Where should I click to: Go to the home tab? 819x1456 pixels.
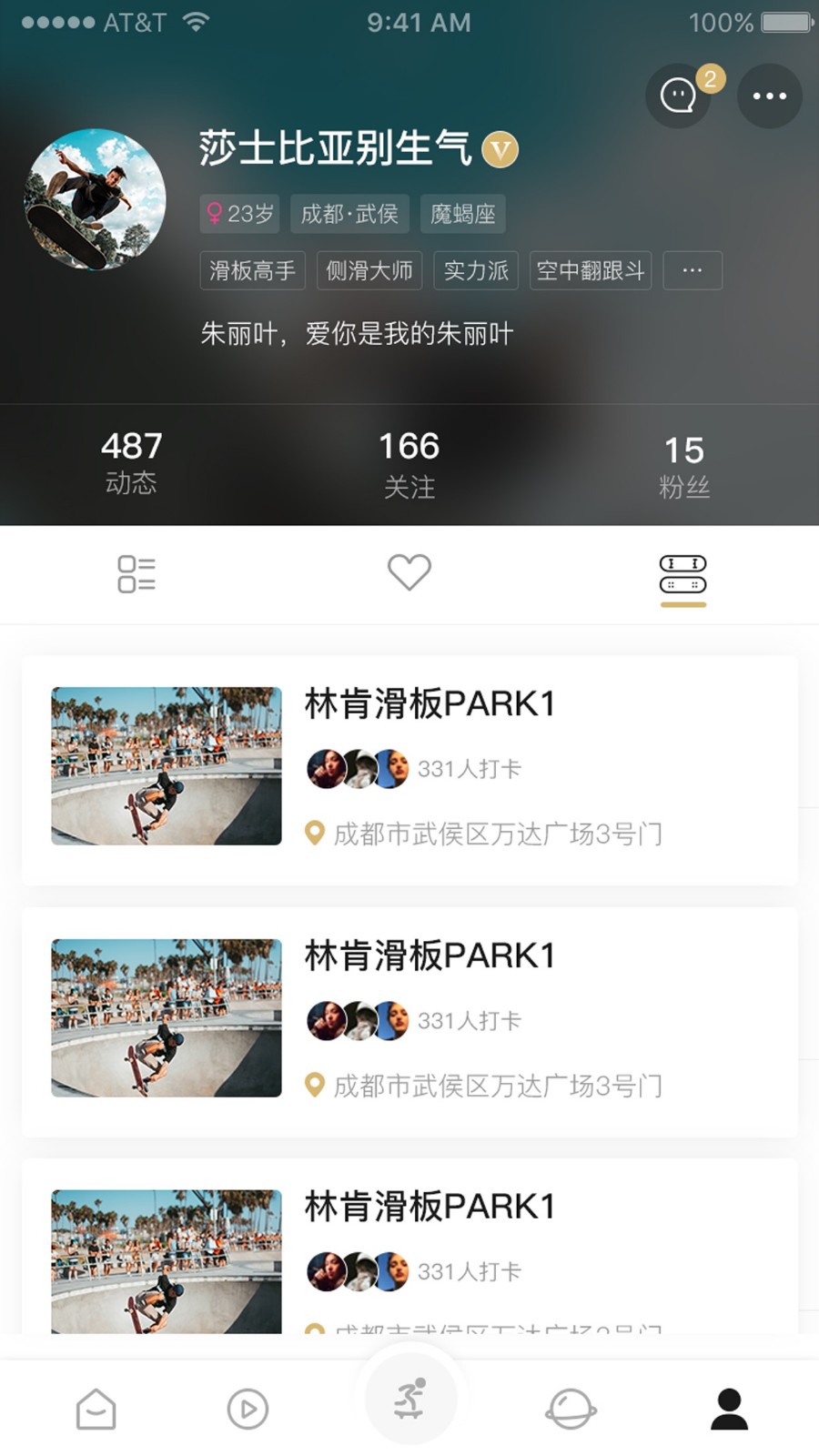click(x=96, y=1409)
